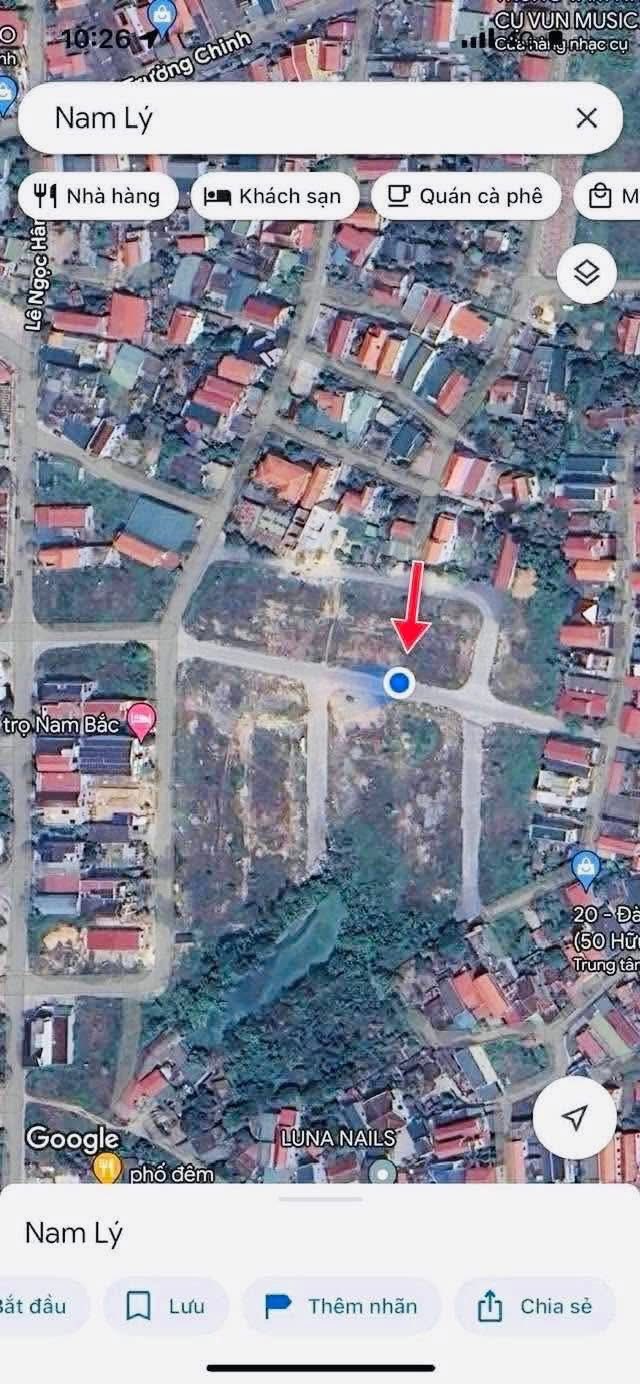This screenshot has width=640, height=1384.
Task: Clear the Nam Lý search text
Action: point(586,118)
